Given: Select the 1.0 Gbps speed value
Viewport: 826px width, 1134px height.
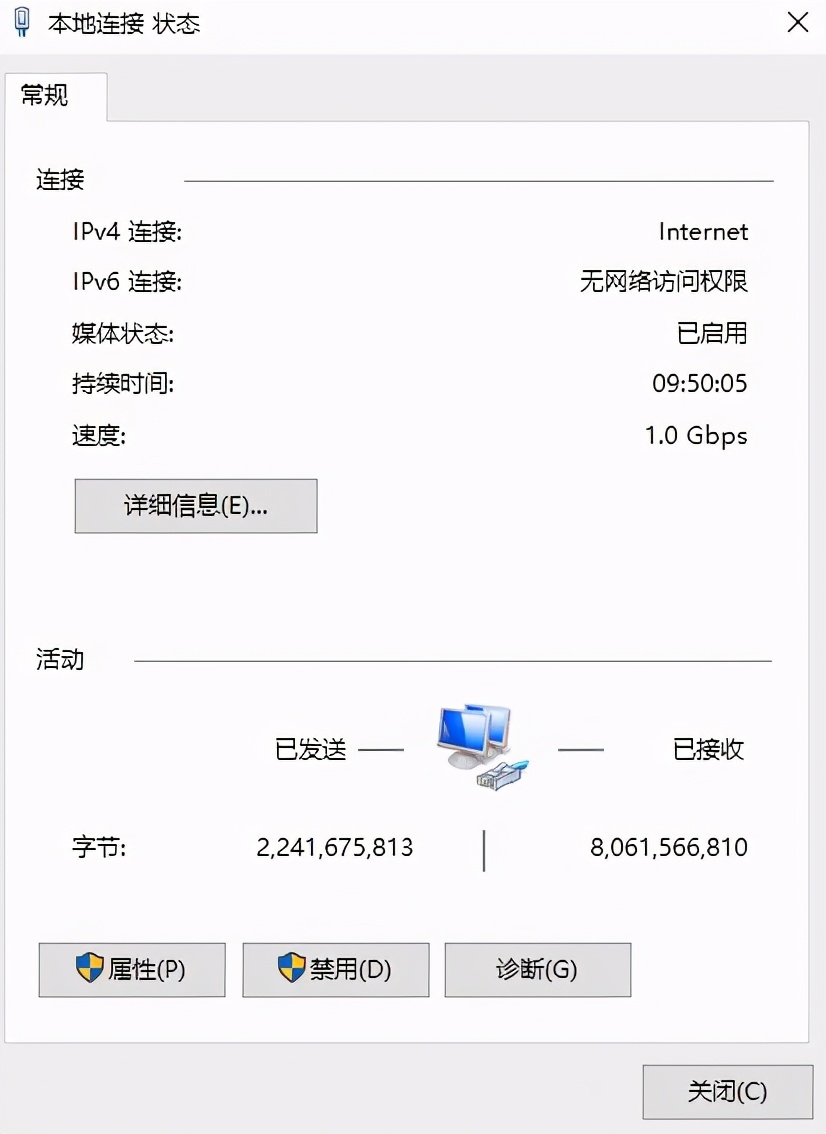Looking at the screenshot, I should tap(697, 436).
